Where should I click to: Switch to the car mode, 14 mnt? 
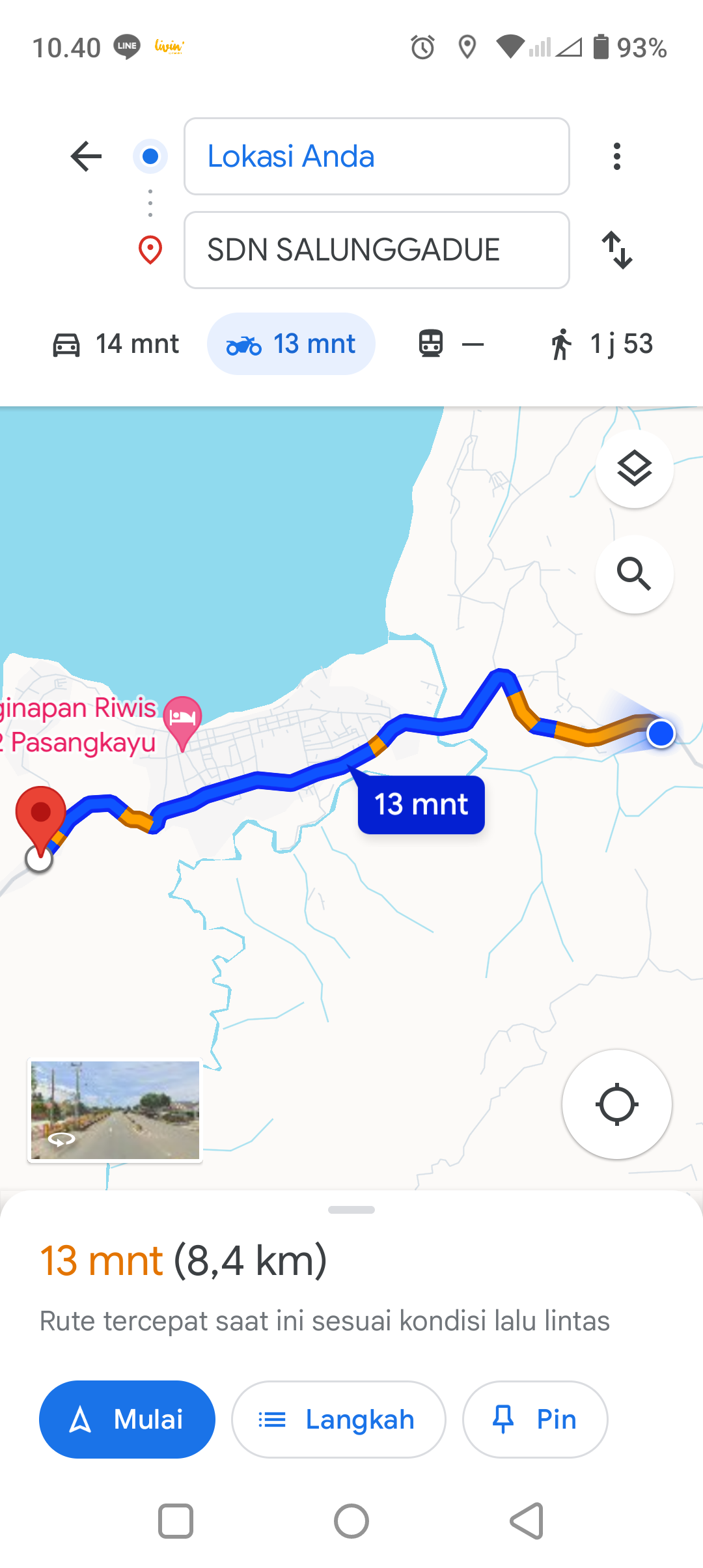(115, 344)
